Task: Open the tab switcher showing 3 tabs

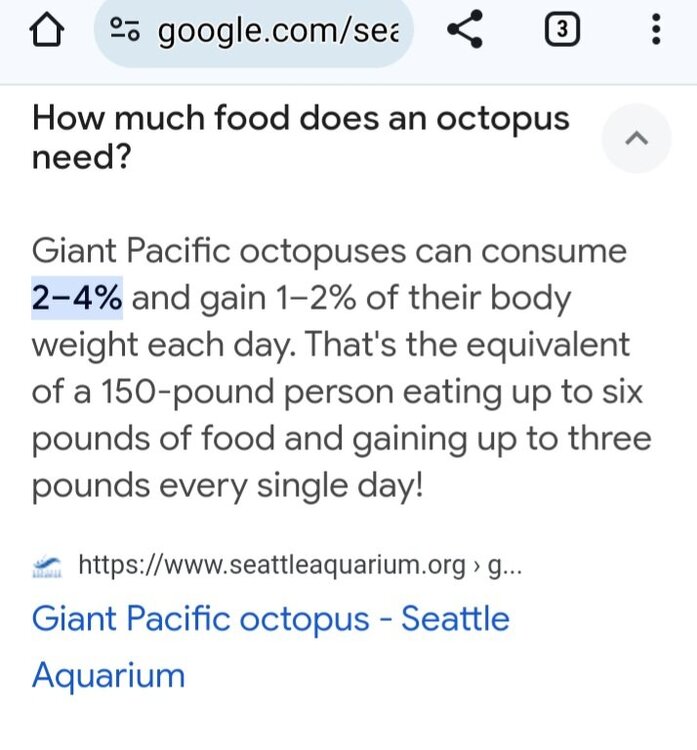Action: pyautogui.click(x=562, y=31)
